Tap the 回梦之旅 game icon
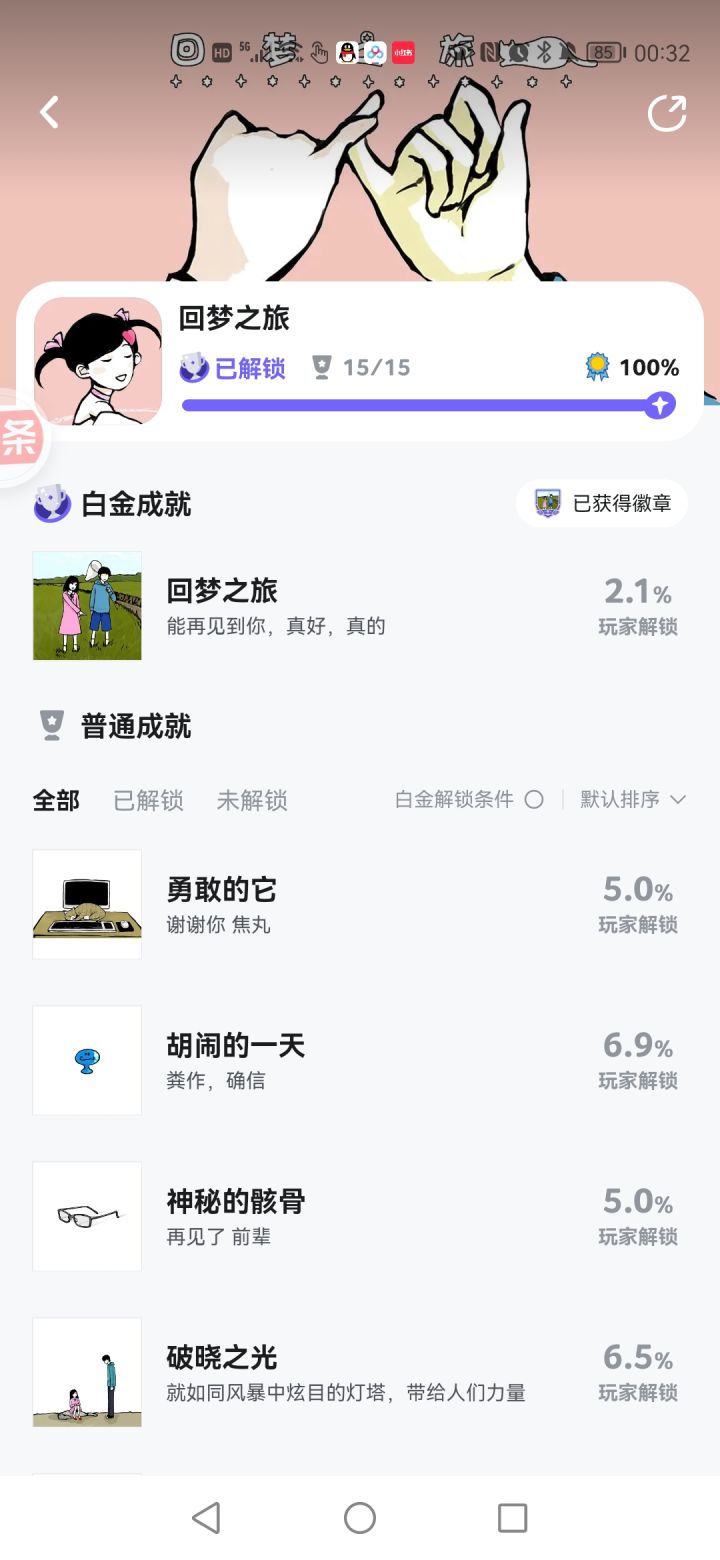This screenshot has width=720, height=1560. point(98,361)
